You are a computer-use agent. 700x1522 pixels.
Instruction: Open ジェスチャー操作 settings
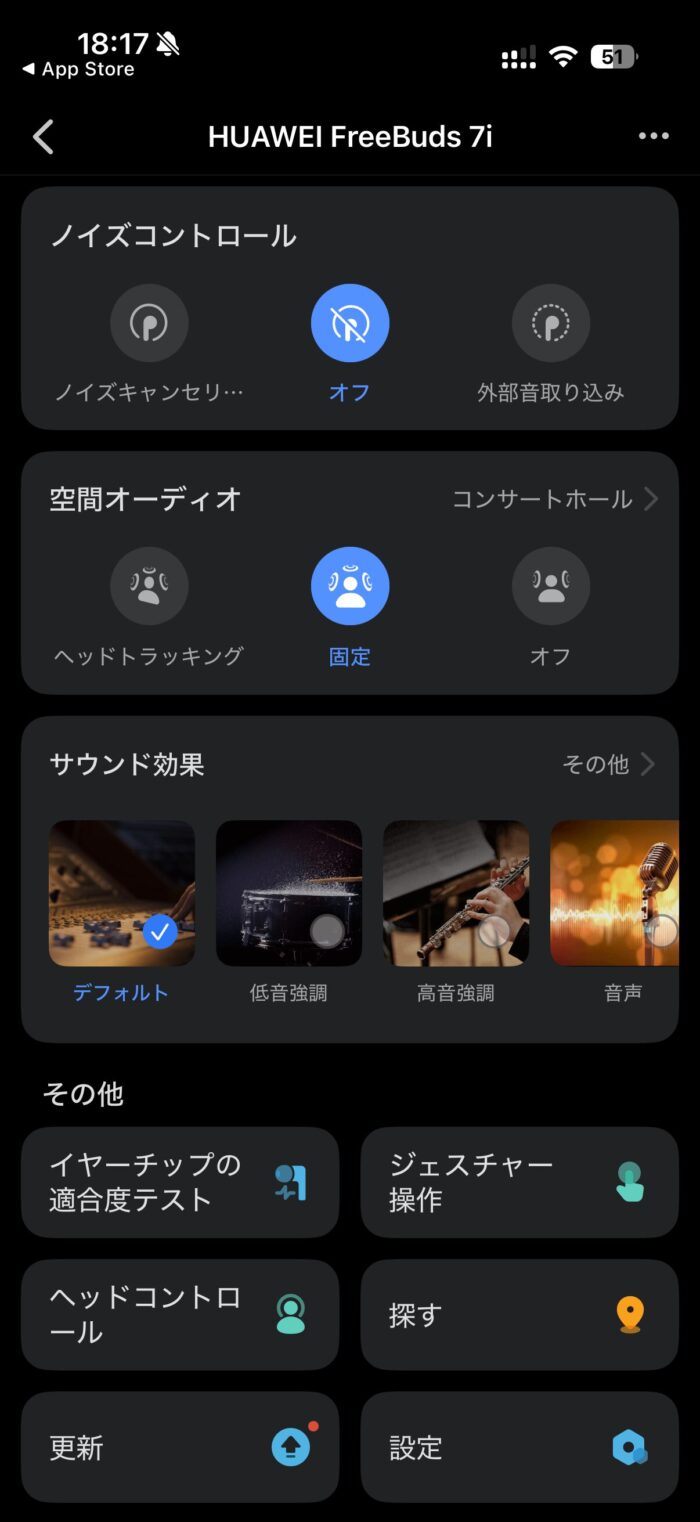coord(519,1182)
